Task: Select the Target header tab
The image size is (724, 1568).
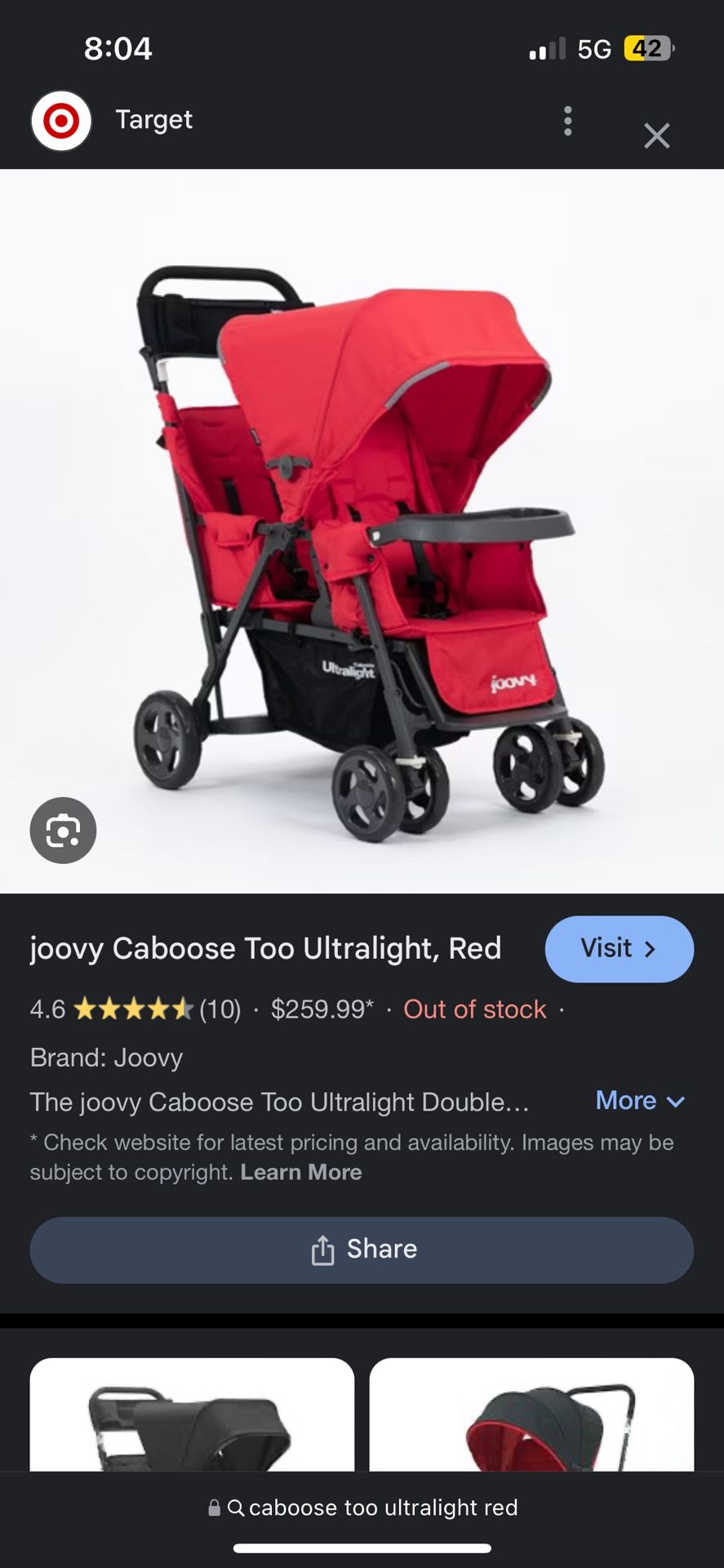Action: pyautogui.click(x=153, y=119)
